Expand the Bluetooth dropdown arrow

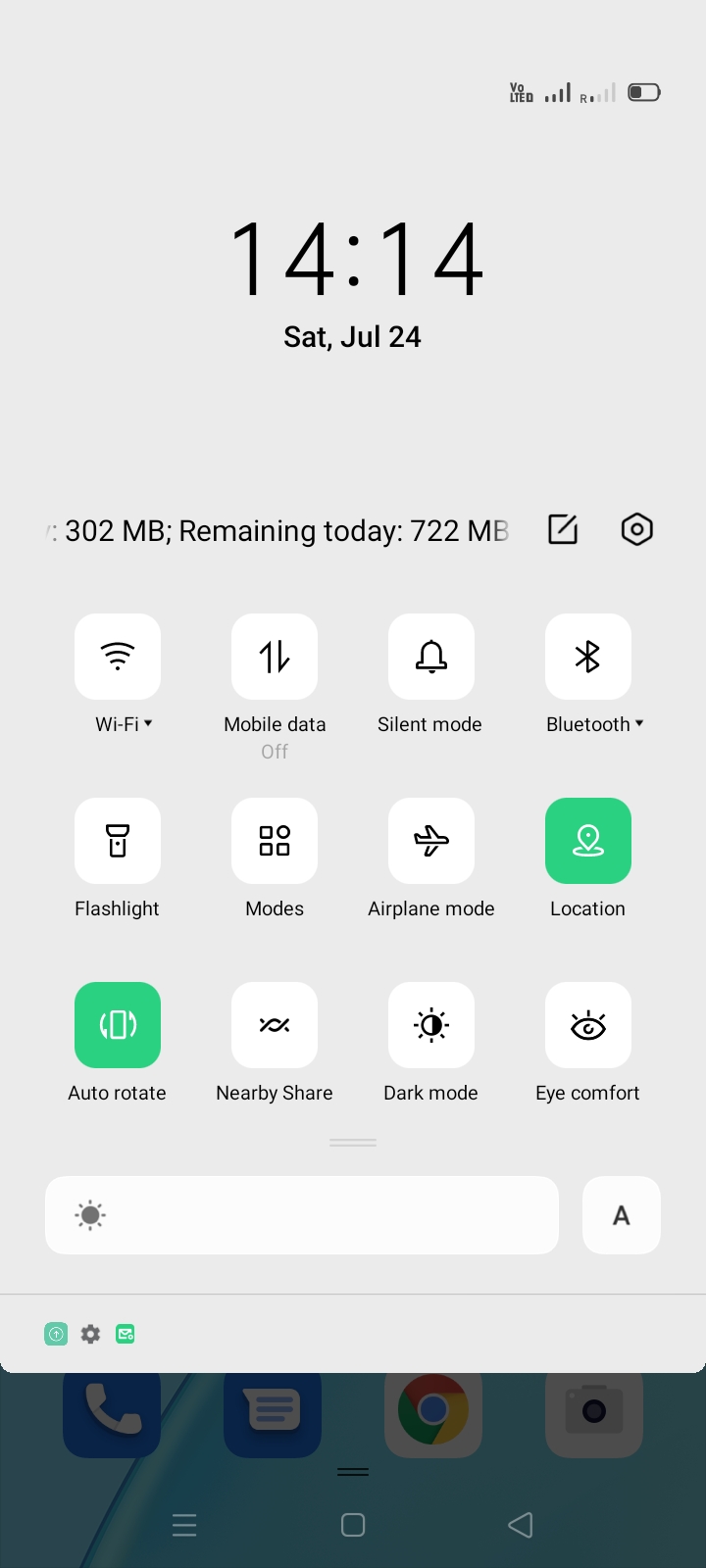coord(639,723)
